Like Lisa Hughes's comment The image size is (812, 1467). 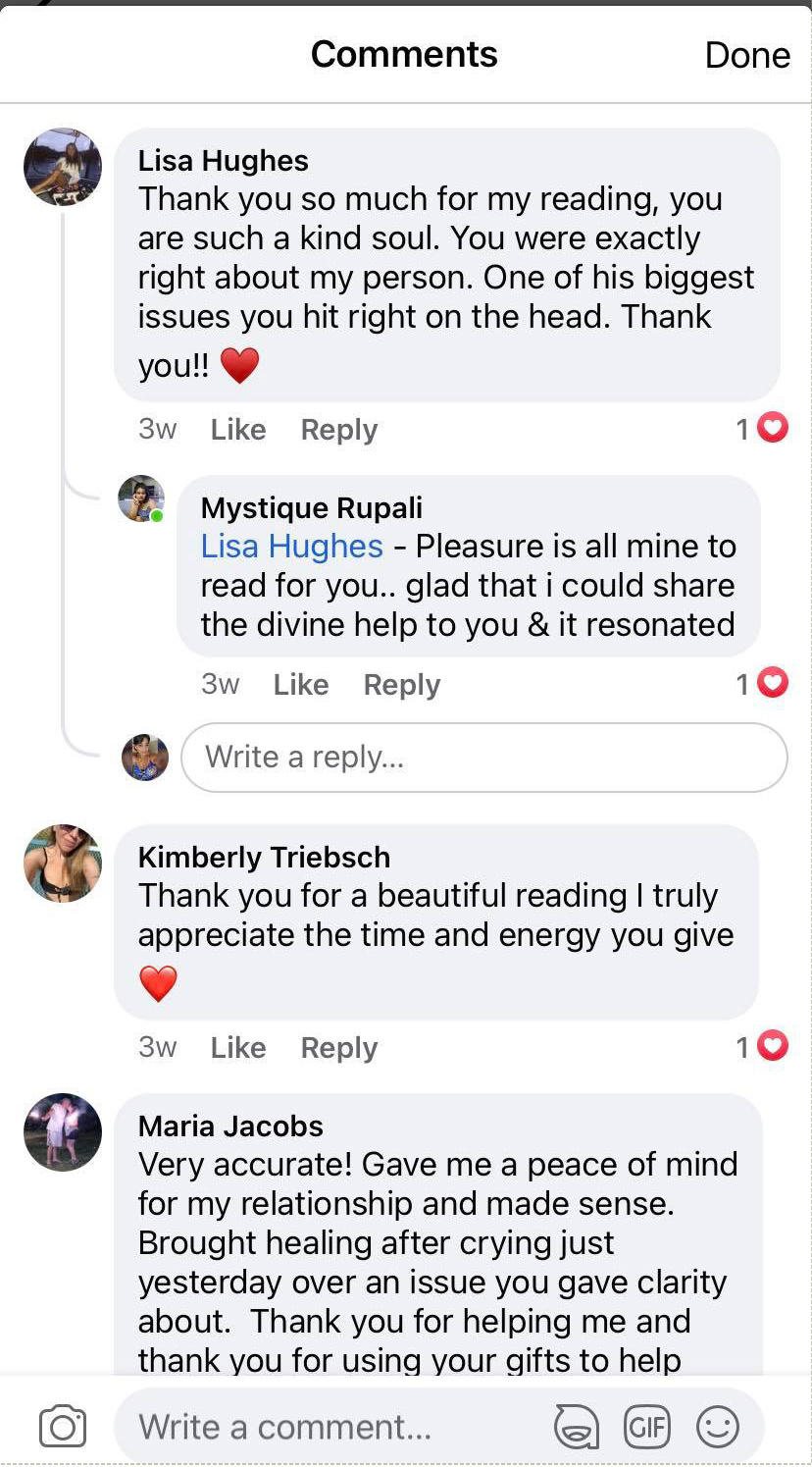point(238,430)
